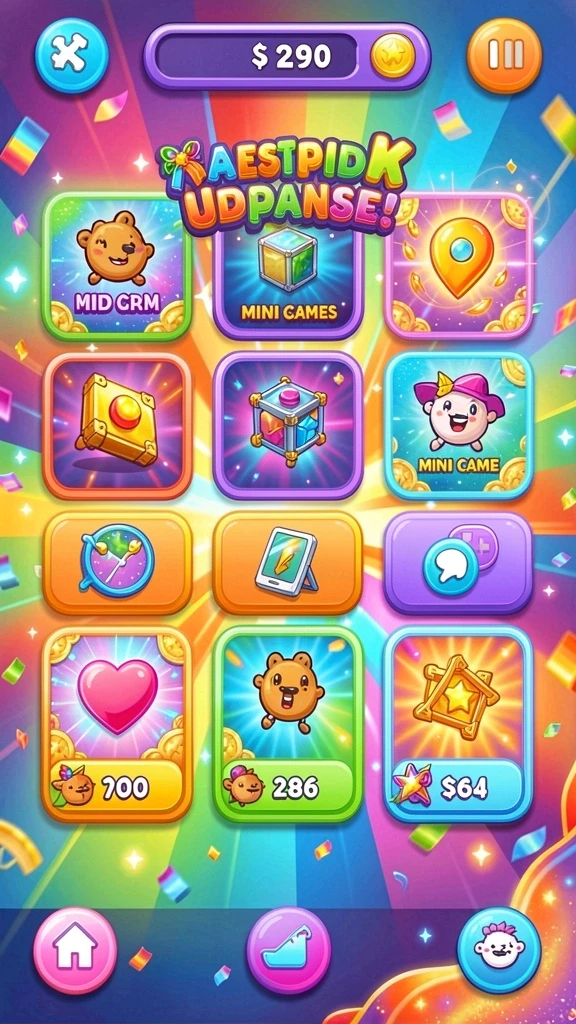Tap the clock timer button
The image size is (576, 1024).
click(x=118, y=563)
